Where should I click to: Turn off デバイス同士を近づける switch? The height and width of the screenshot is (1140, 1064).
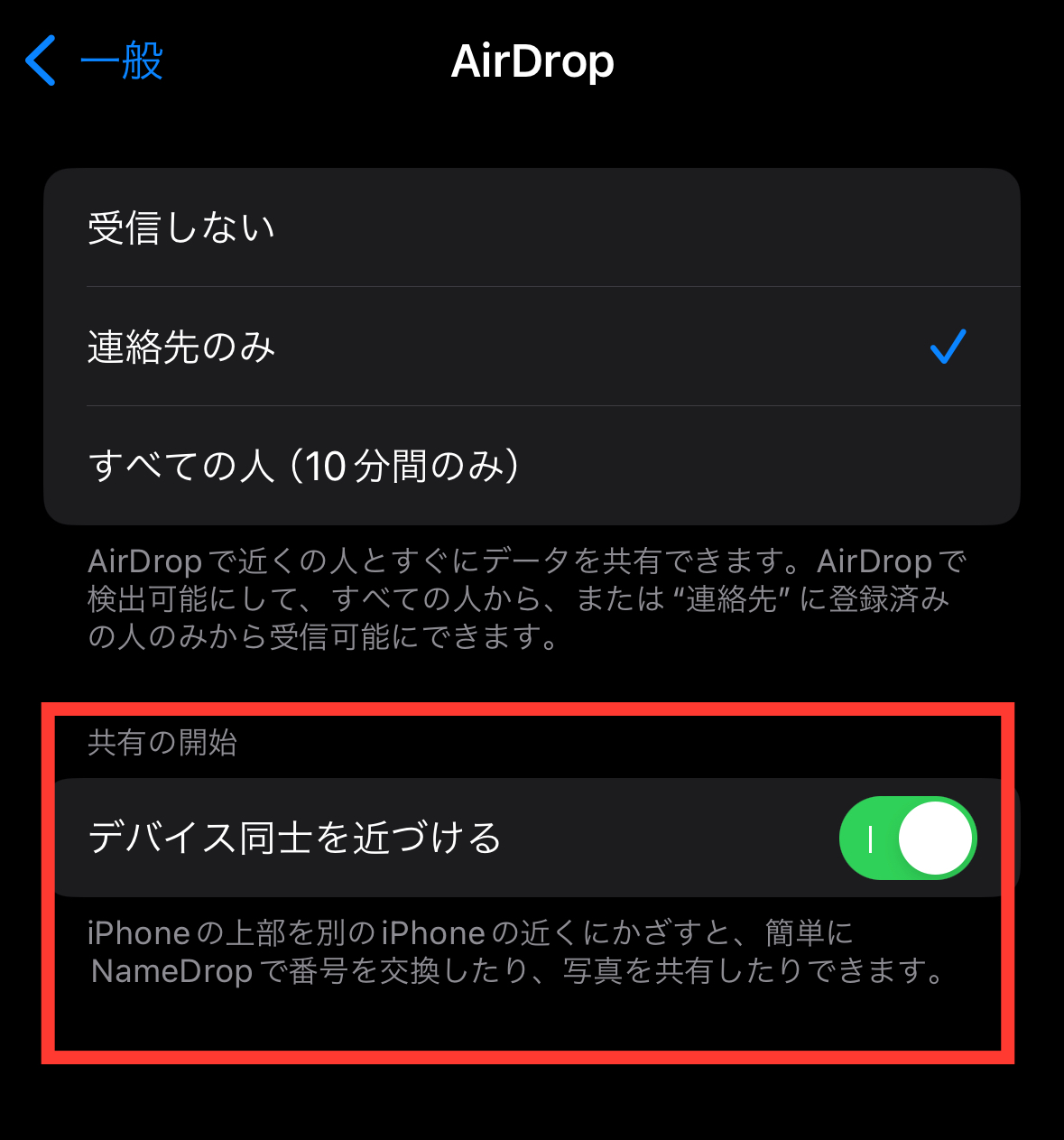pyautogui.click(x=907, y=838)
